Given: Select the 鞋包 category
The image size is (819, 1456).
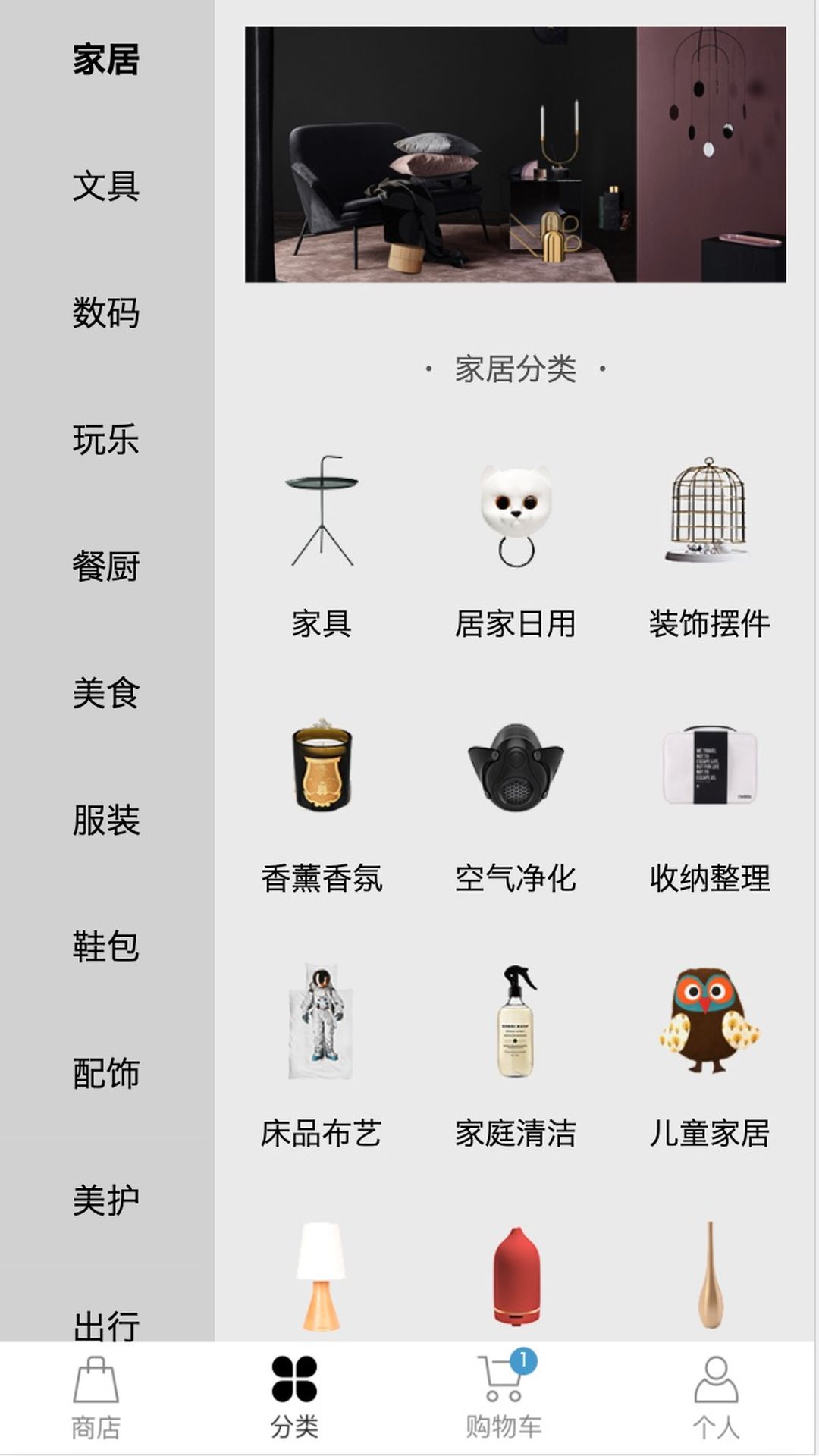Looking at the screenshot, I should tap(106, 946).
